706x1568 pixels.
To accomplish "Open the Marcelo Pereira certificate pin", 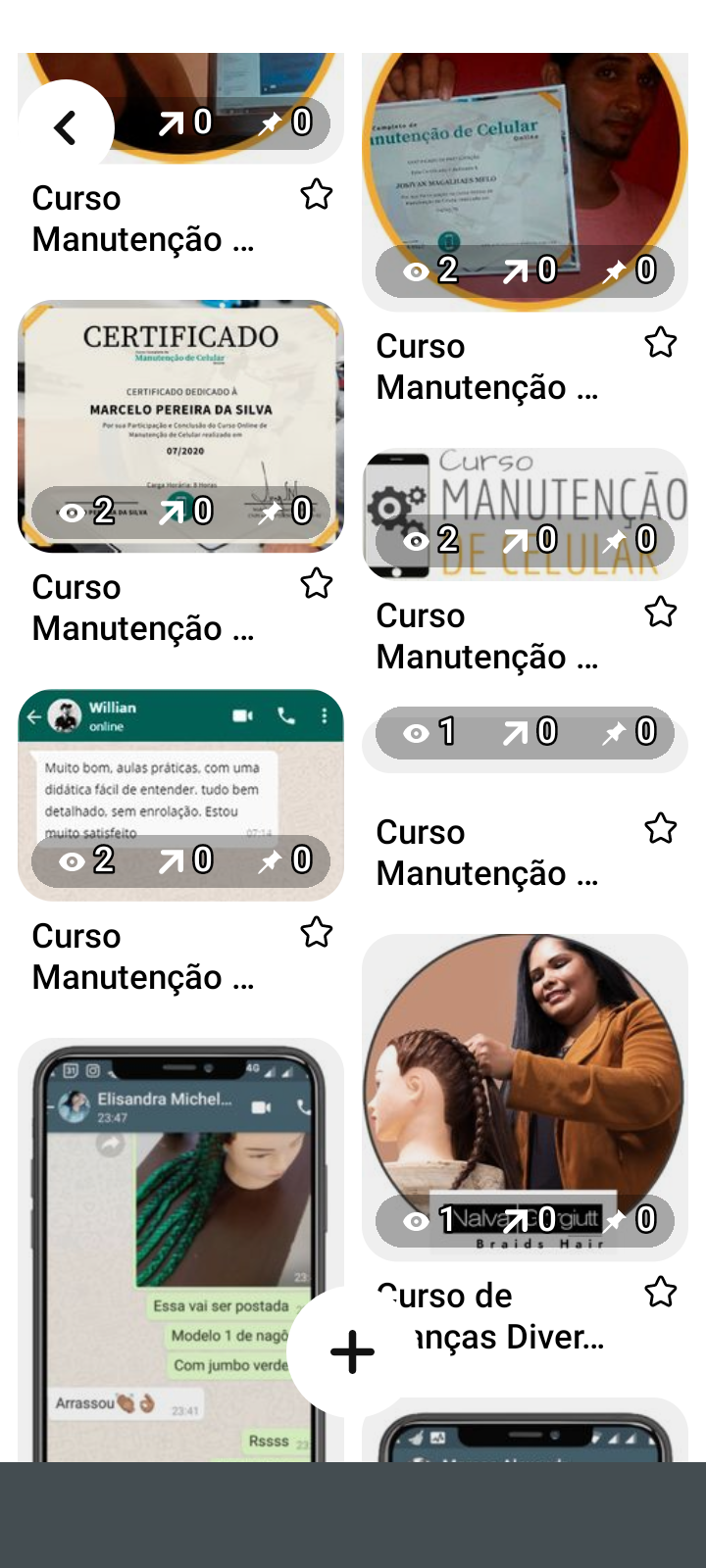I will tap(180, 412).
